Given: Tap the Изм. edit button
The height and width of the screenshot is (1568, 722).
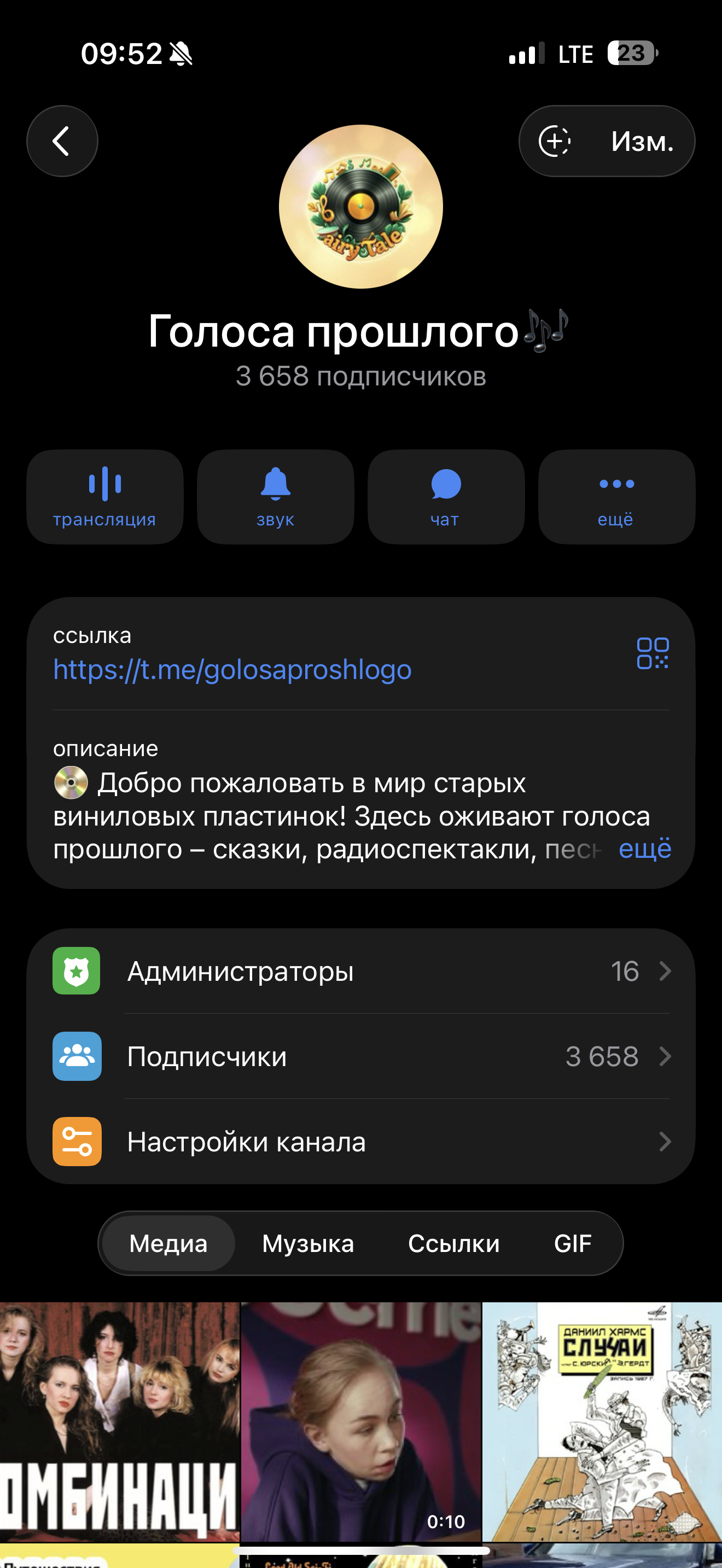Looking at the screenshot, I should pyautogui.click(x=641, y=141).
